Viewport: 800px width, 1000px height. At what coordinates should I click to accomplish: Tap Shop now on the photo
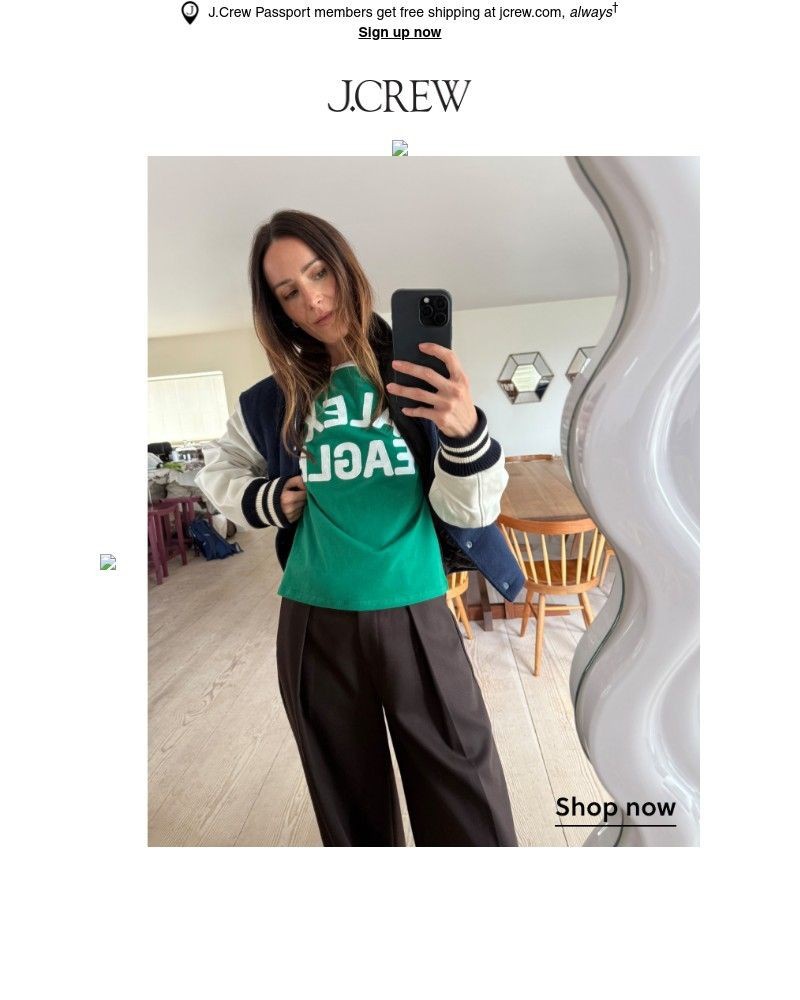pyautogui.click(x=615, y=807)
